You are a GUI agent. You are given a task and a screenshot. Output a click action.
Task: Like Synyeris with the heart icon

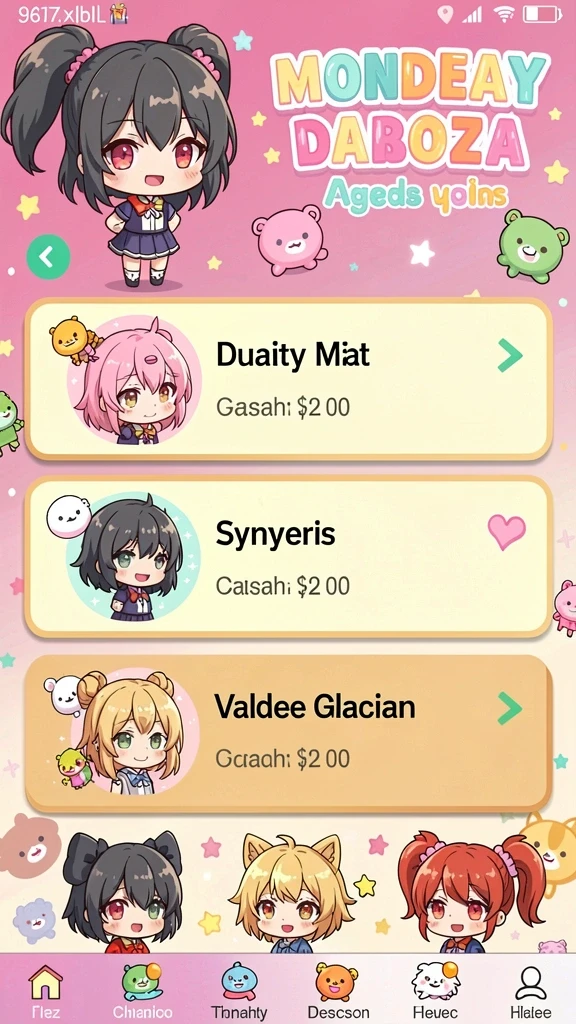click(507, 532)
